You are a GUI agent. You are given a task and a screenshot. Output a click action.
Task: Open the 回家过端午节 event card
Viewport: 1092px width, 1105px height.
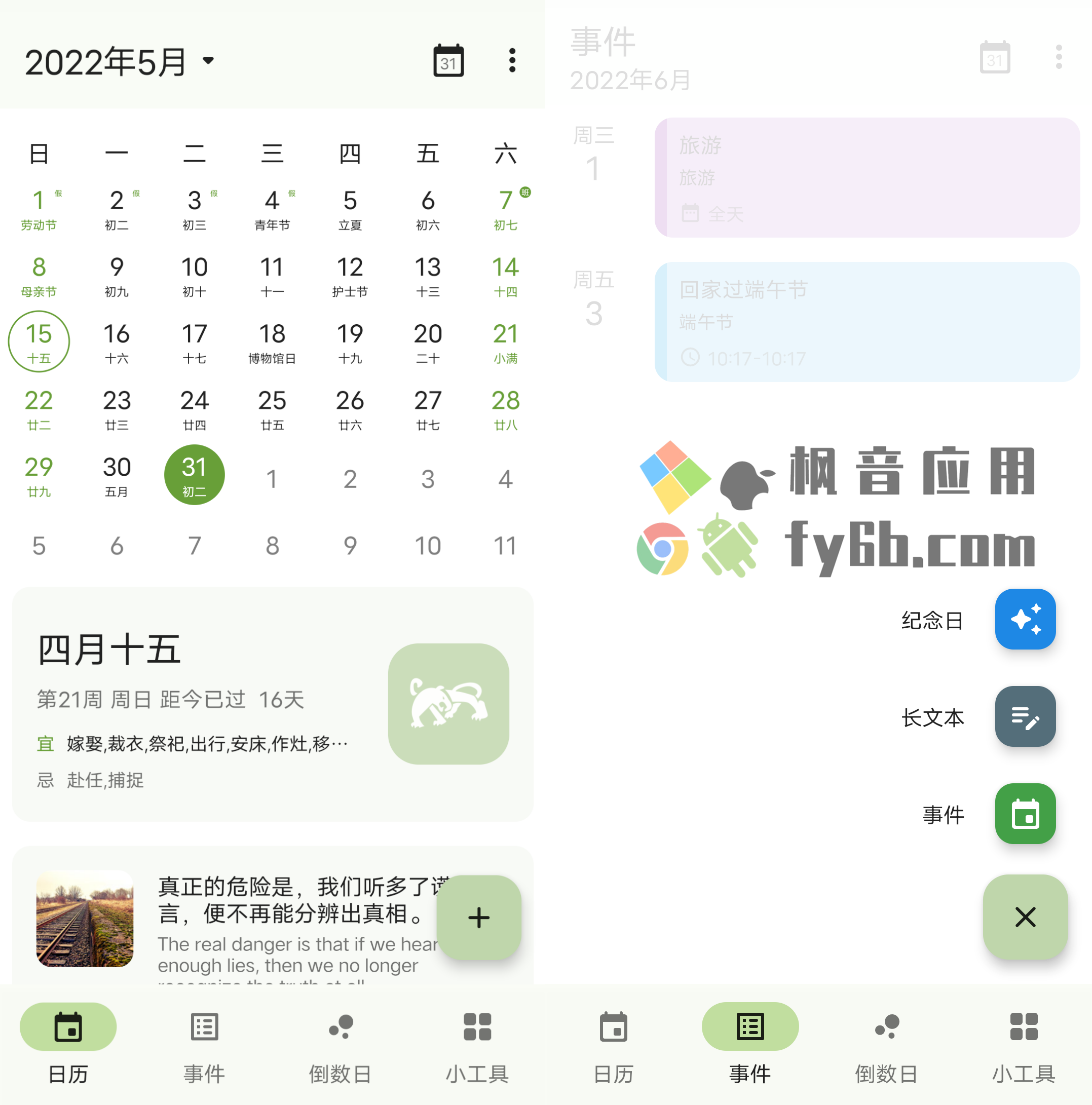pyautogui.click(x=867, y=322)
